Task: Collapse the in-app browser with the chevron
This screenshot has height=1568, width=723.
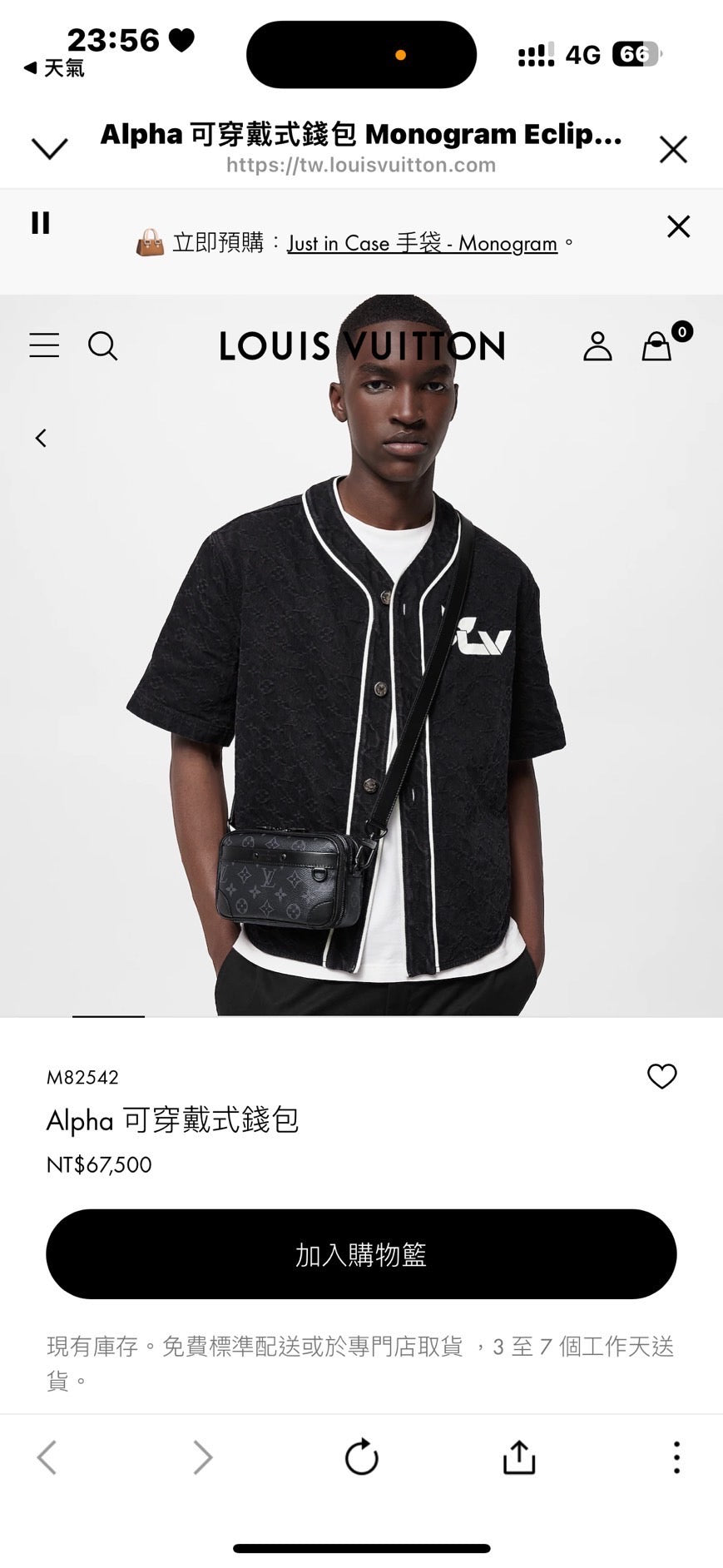Action: (x=49, y=149)
